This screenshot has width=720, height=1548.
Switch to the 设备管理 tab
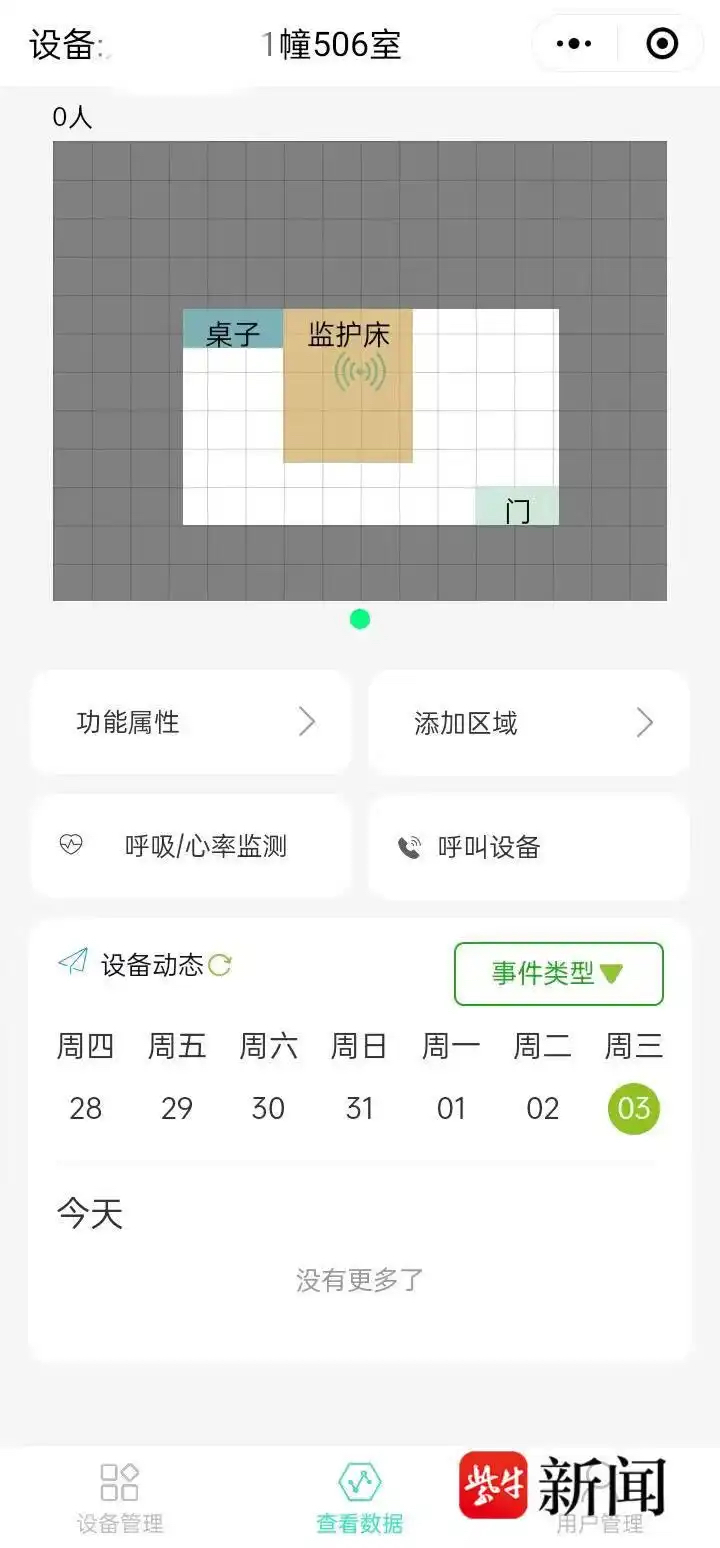[x=120, y=1498]
